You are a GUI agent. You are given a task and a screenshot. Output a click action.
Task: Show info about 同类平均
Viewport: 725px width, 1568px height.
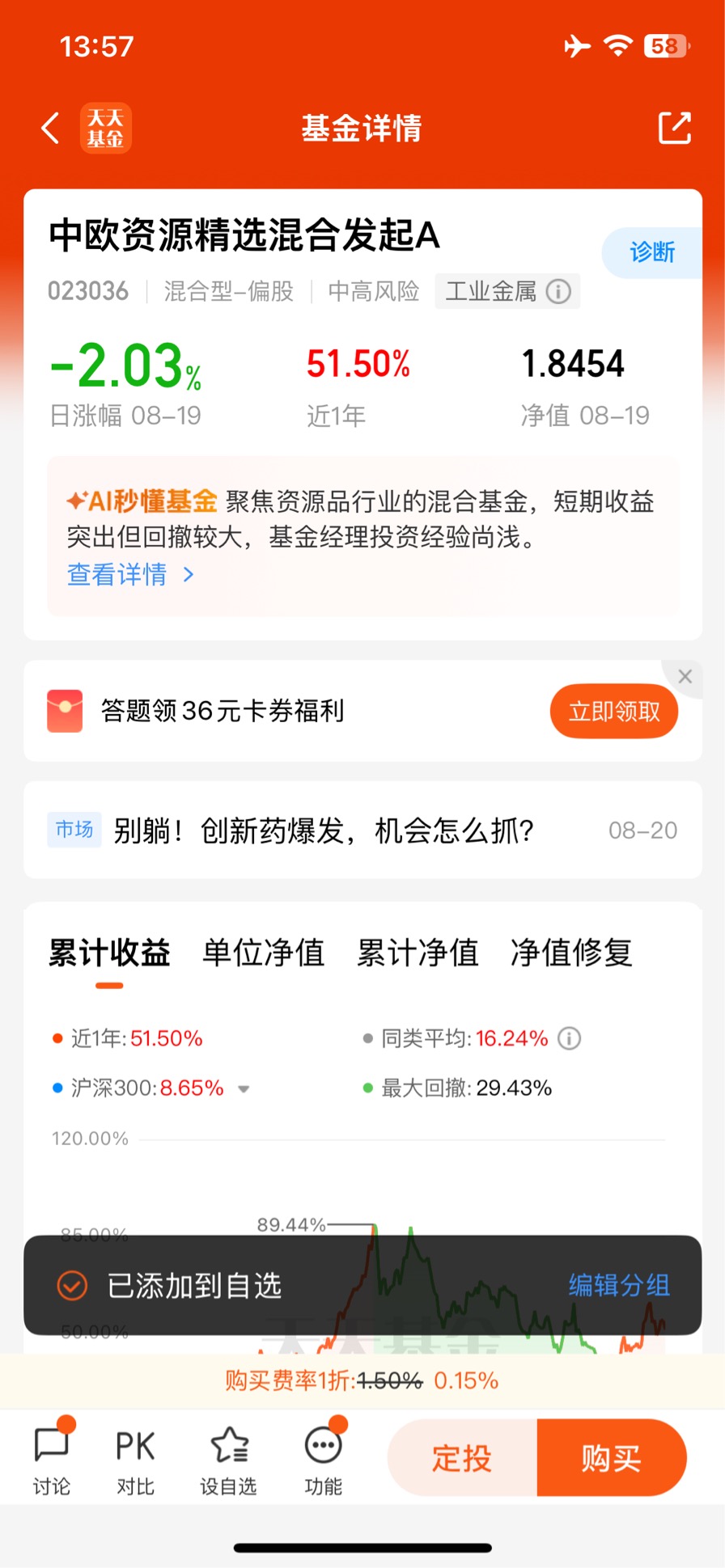click(570, 1038)
